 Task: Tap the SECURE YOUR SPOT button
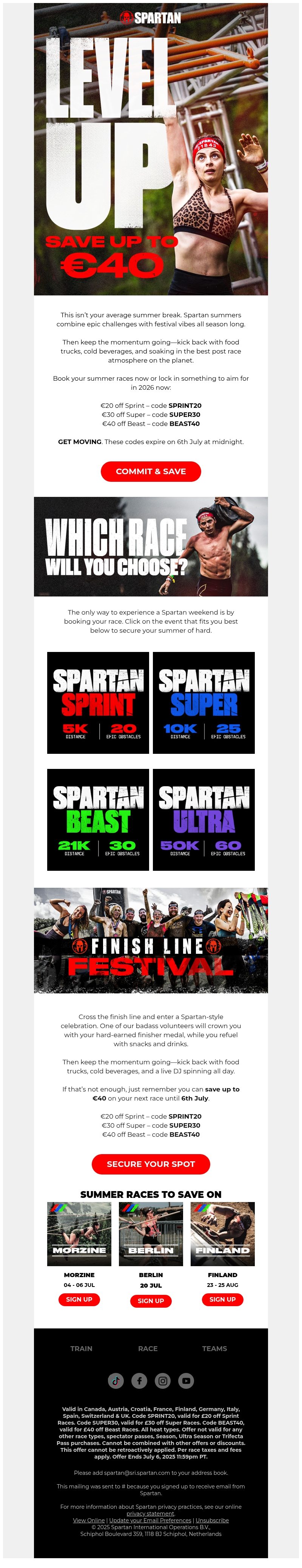(x=150, y=1164)
